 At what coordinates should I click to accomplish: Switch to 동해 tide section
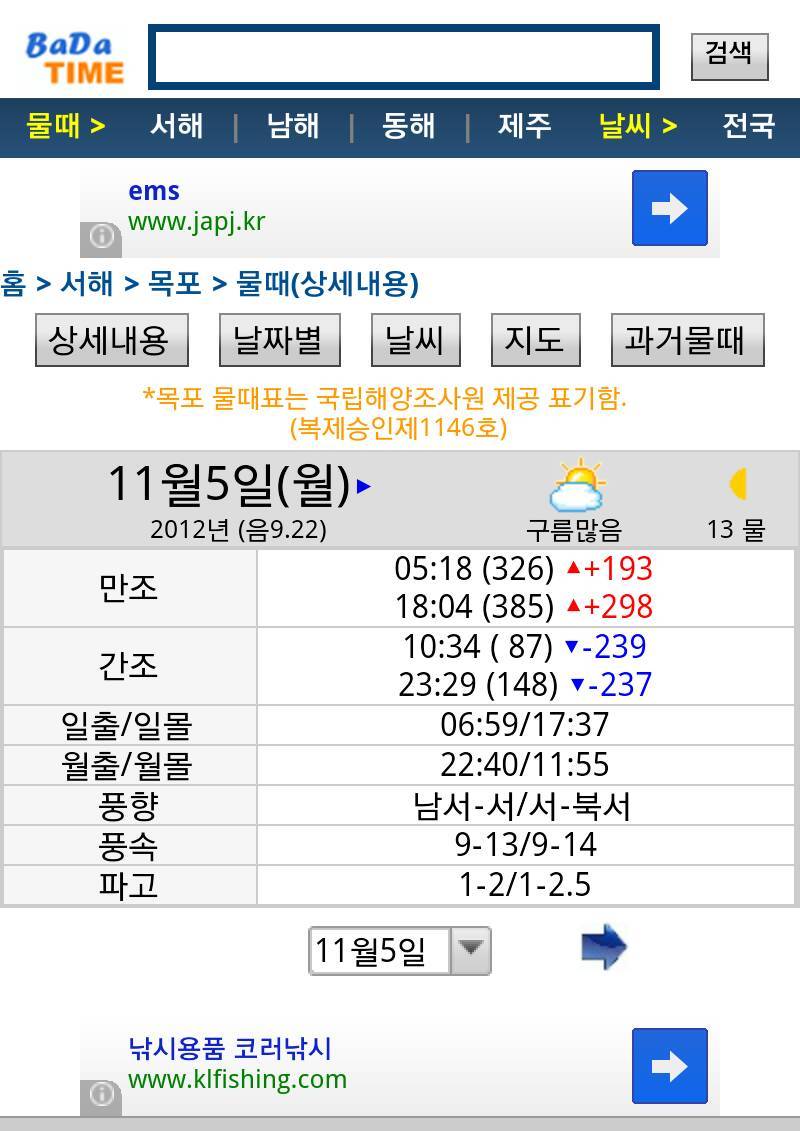[x=408, y=126]
